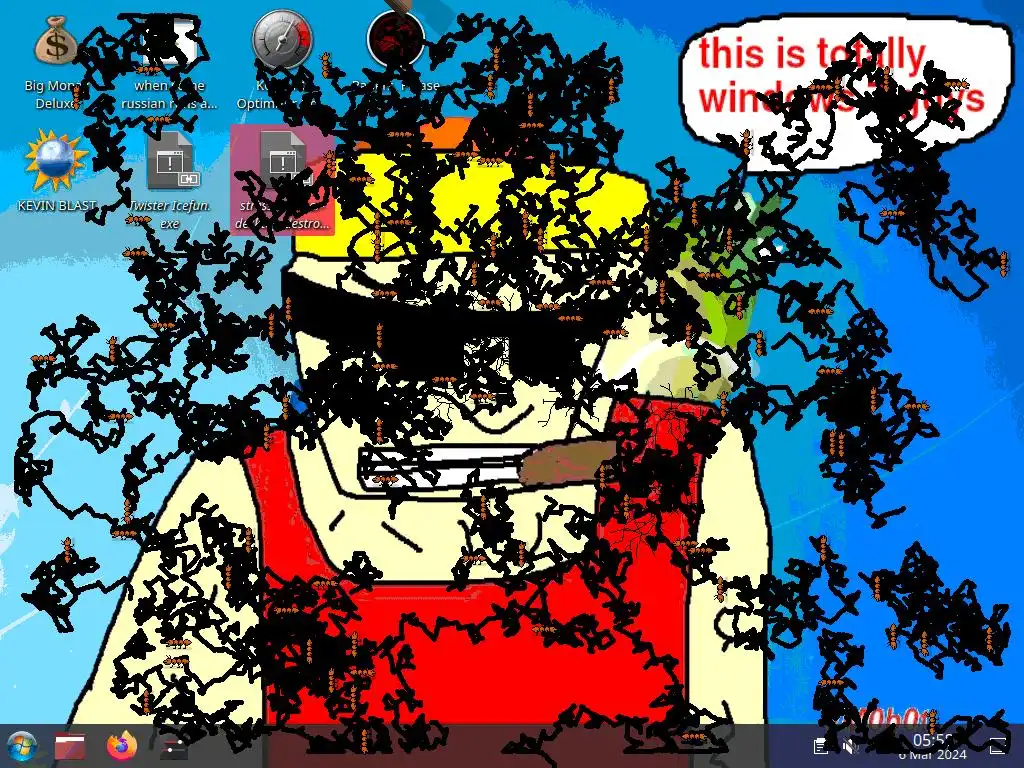Select the Twister Icefun.exe desktop icon
Screen dimensions: 1024x768
(x=170, y=162)
